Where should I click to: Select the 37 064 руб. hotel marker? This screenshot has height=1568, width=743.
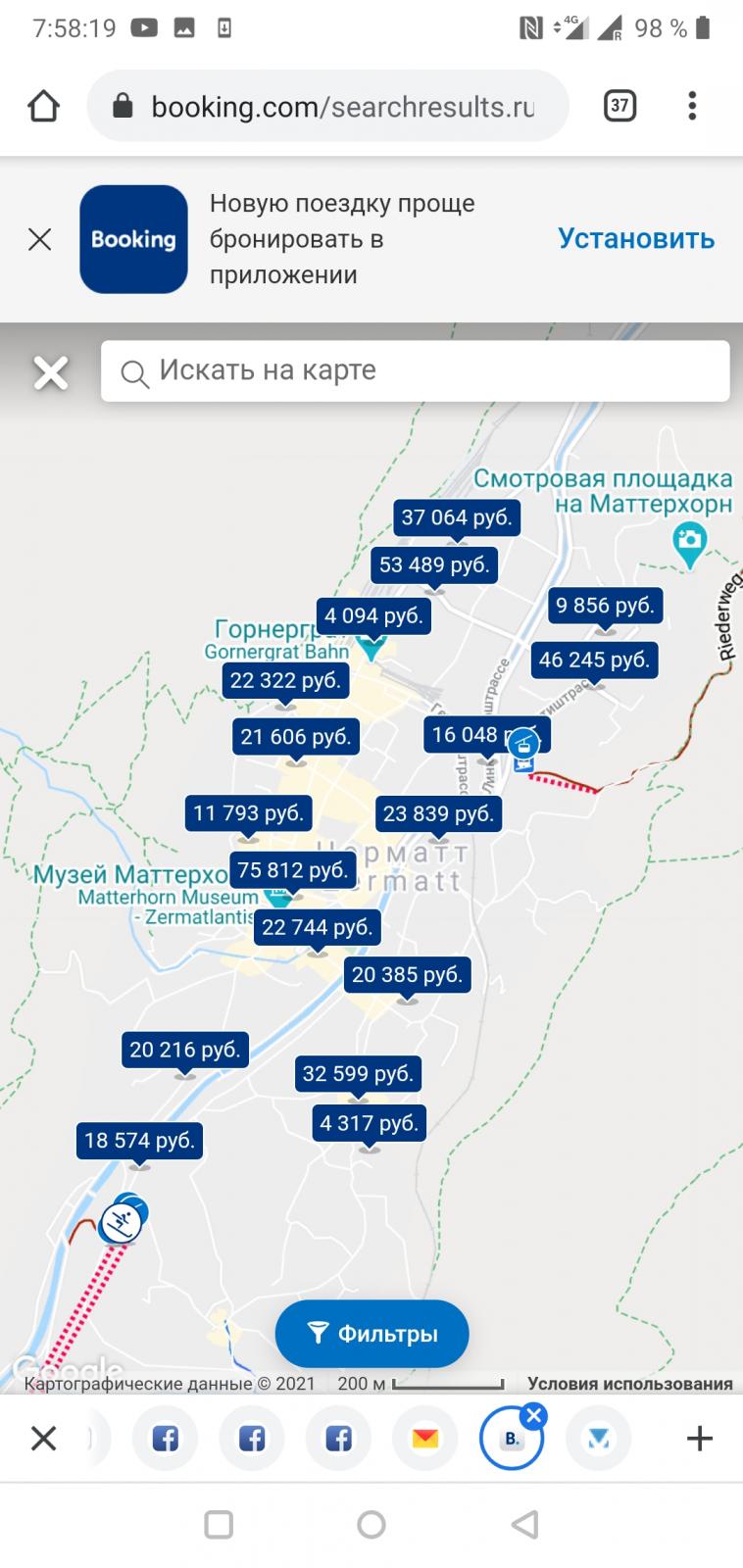tap(457, 517)
